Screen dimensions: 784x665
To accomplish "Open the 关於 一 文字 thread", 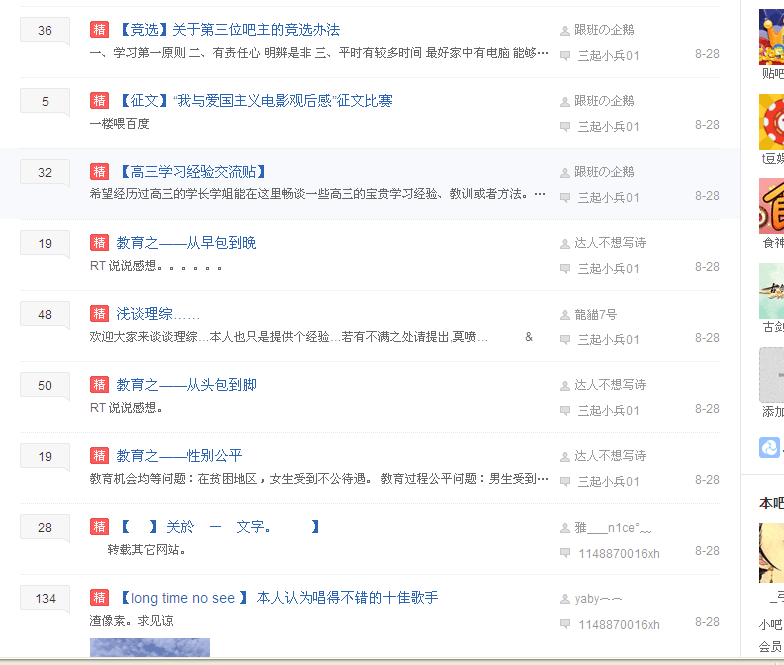I will [218, 527].
